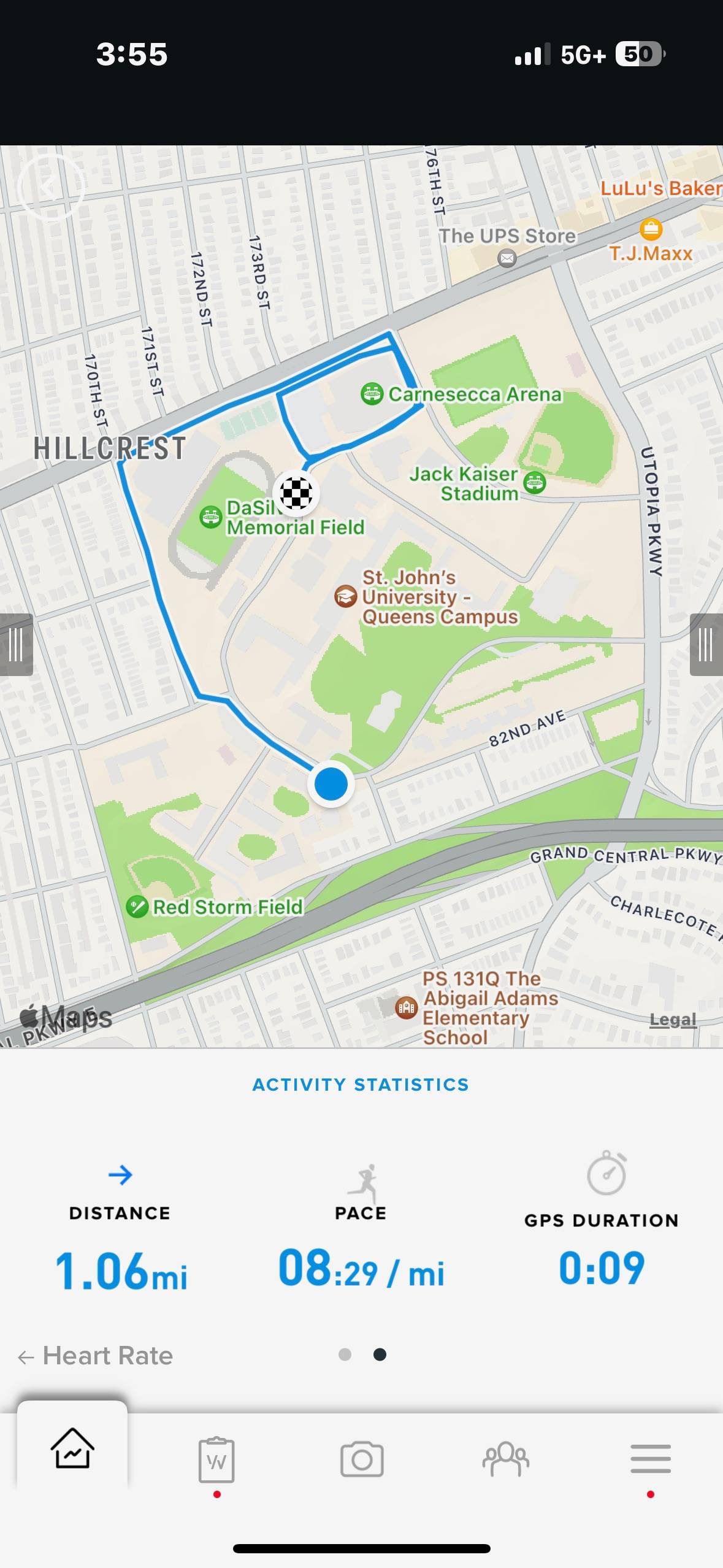The image size is (723, 1568).
Task: Go back to Heart Rate statistics
Action: point(96,1356)
